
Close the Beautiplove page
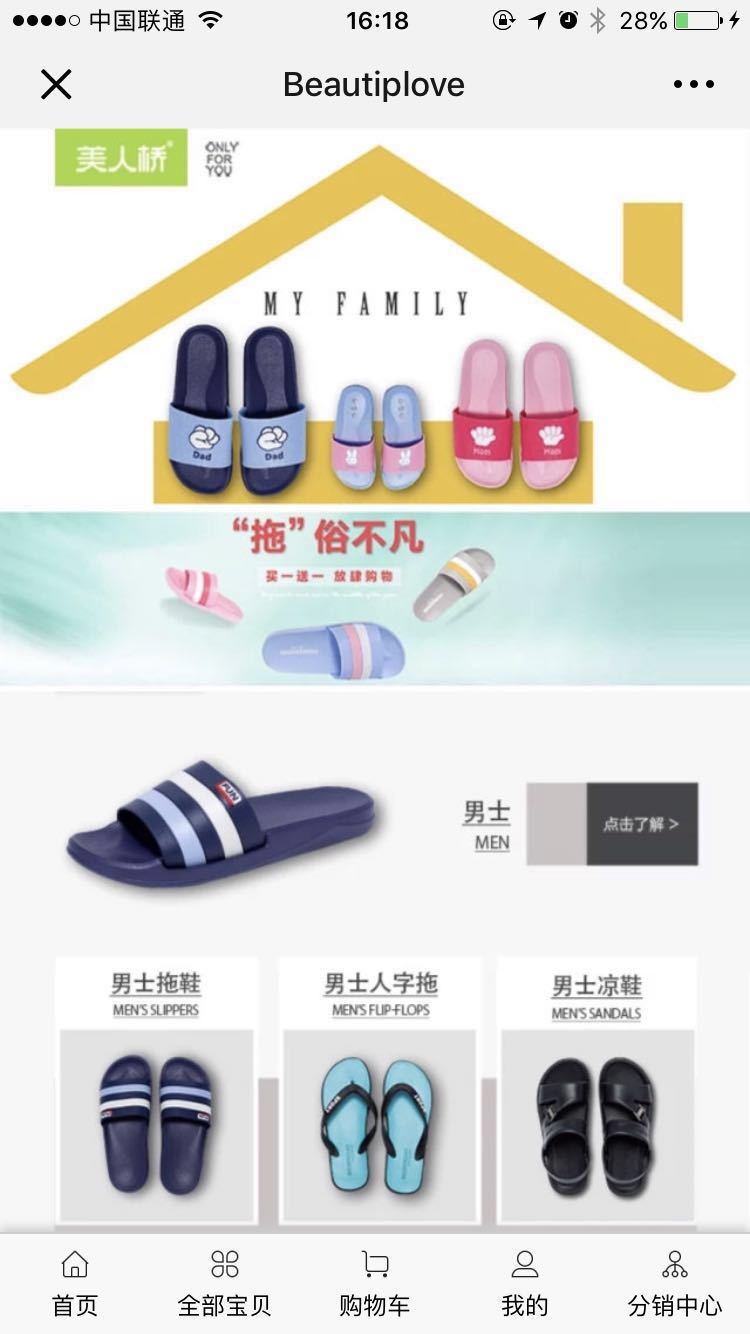[56, 85]
